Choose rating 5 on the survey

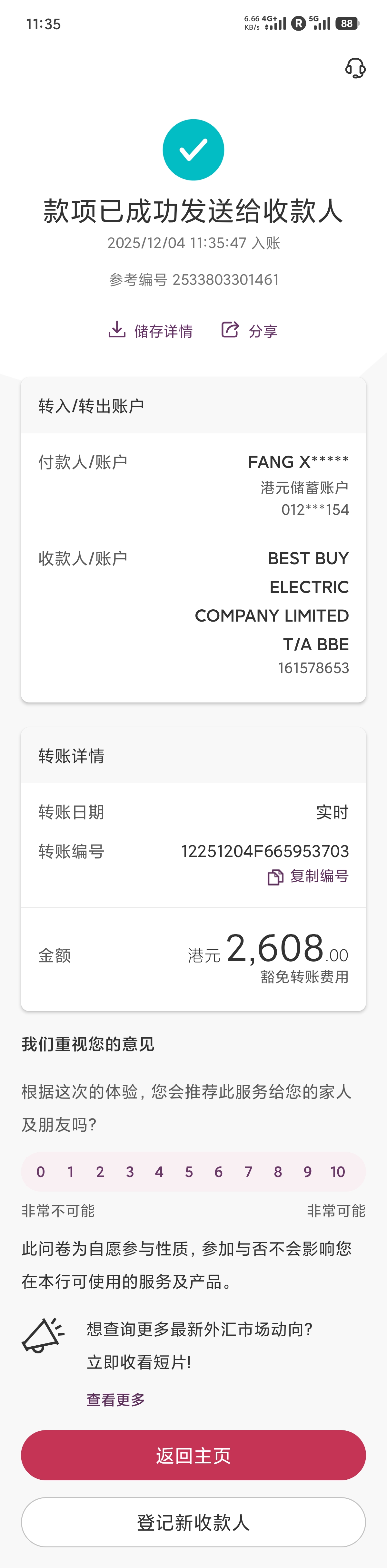(189, 1172)
